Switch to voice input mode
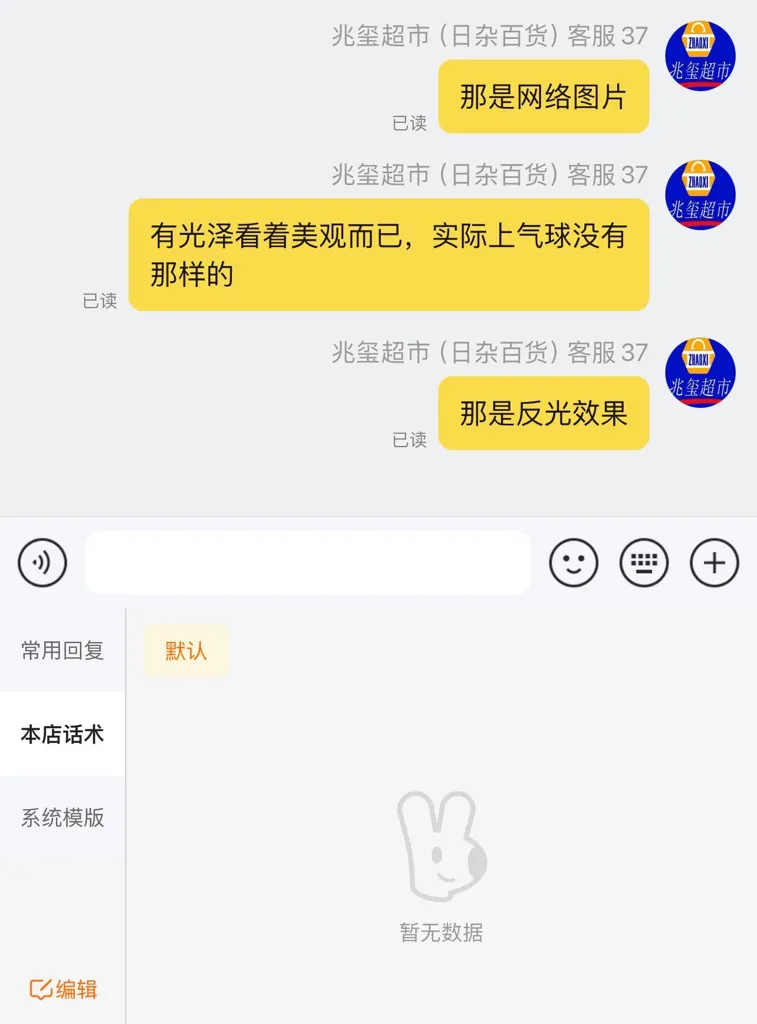This screenshot has width=757, height=1024. click(x=42, y=562)
